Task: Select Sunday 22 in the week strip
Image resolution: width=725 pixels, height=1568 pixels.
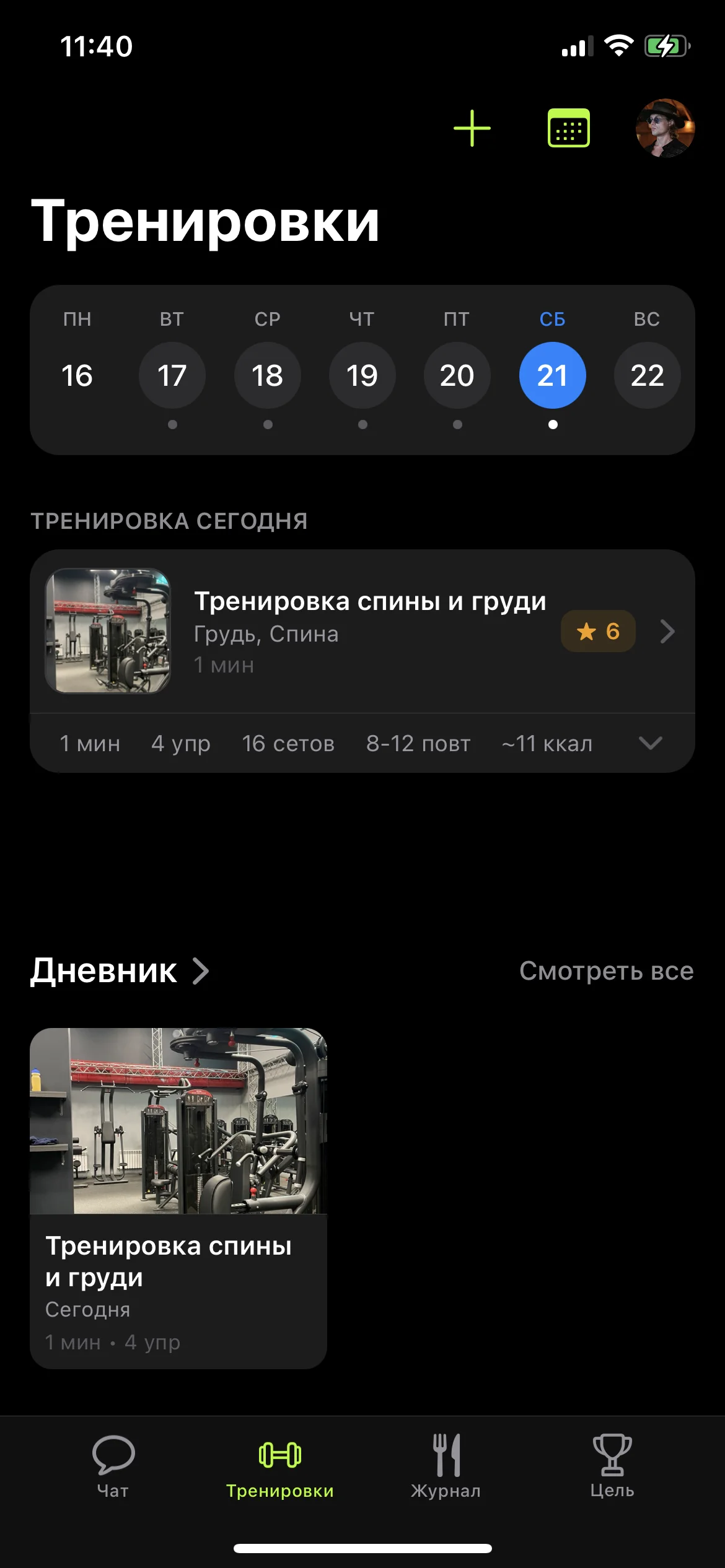Action: point(647,375)
